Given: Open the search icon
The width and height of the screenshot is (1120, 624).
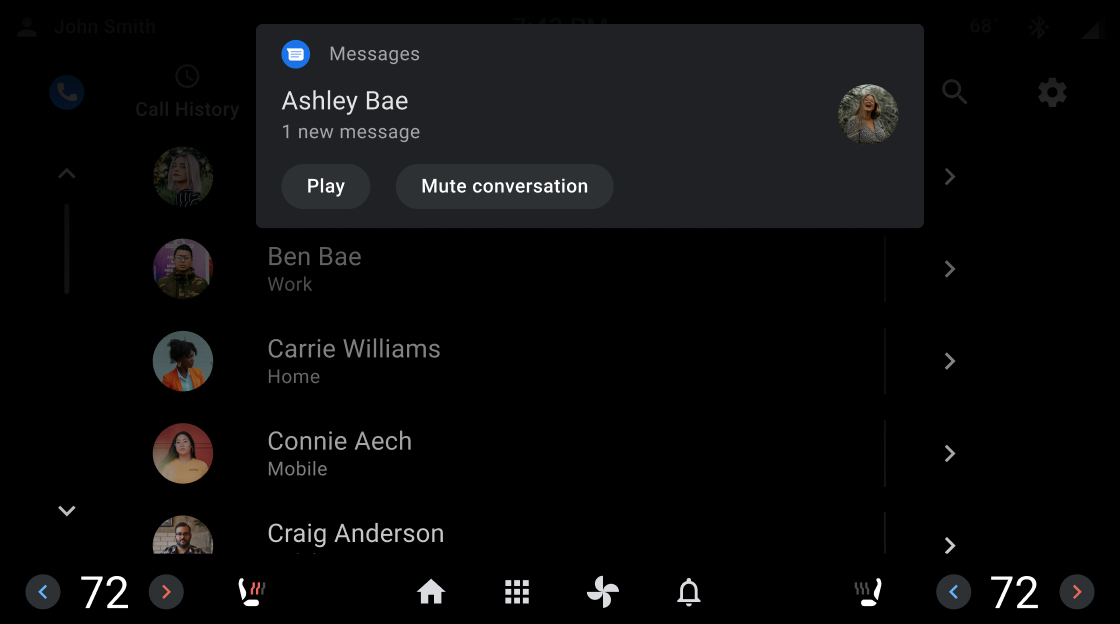Looking at the screenshot, I should 955,93.
